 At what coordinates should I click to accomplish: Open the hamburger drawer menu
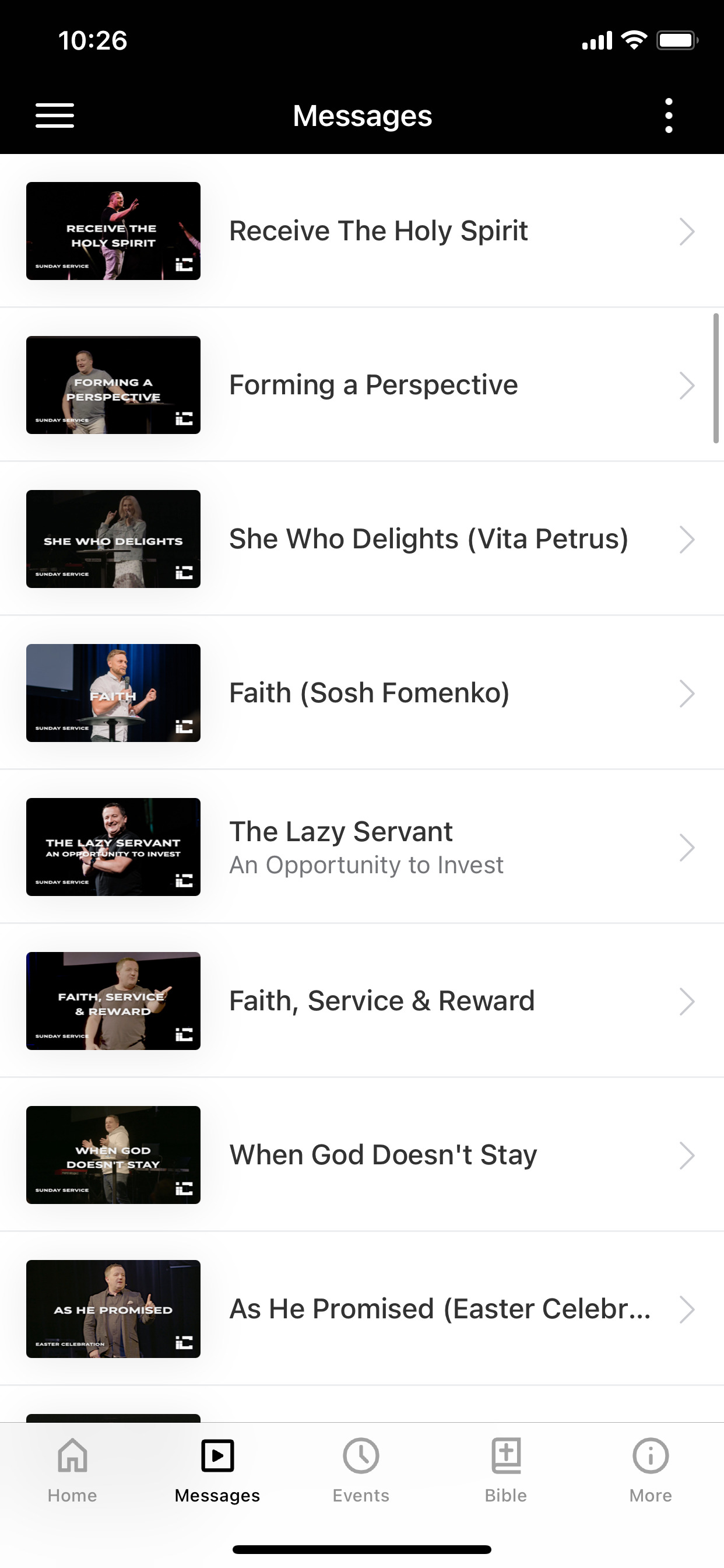click(x=55, y=116)
